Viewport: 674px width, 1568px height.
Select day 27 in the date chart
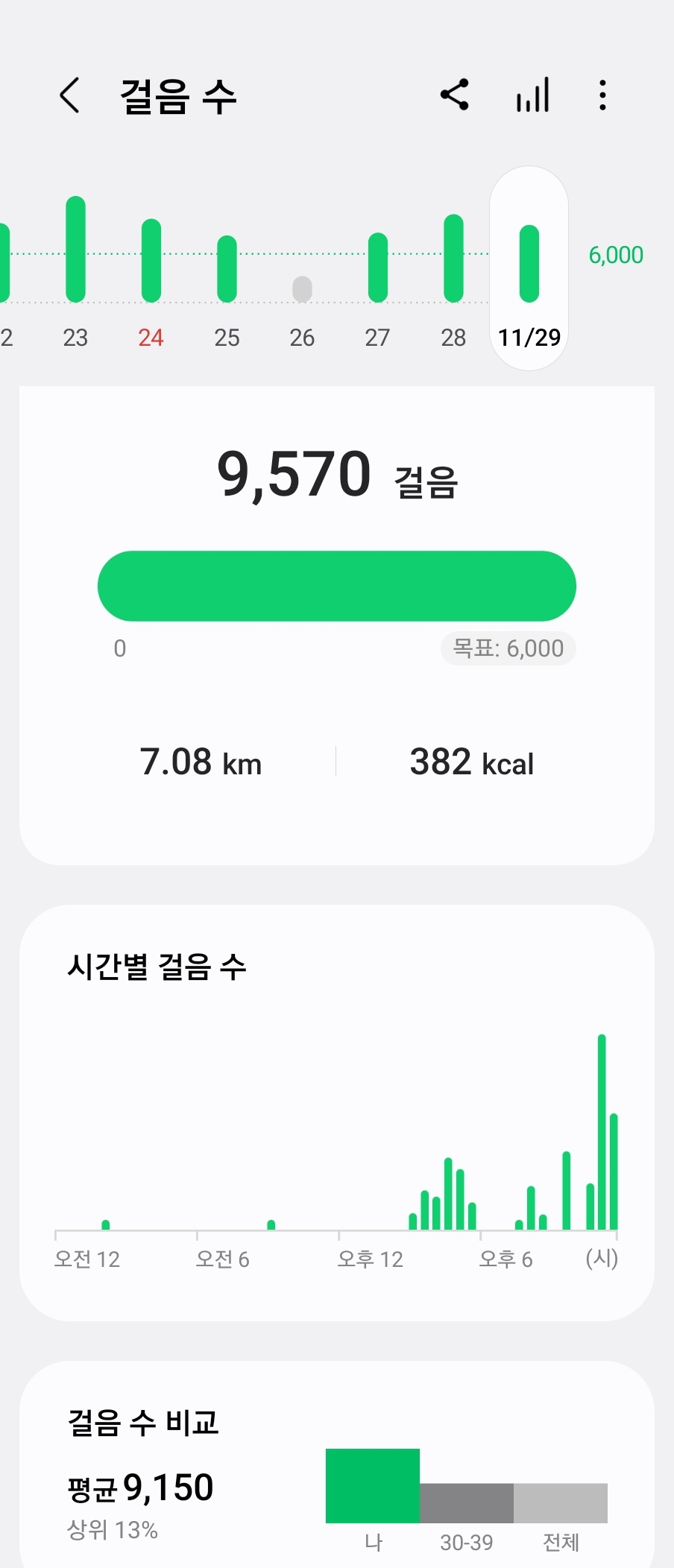coord(378,270)
